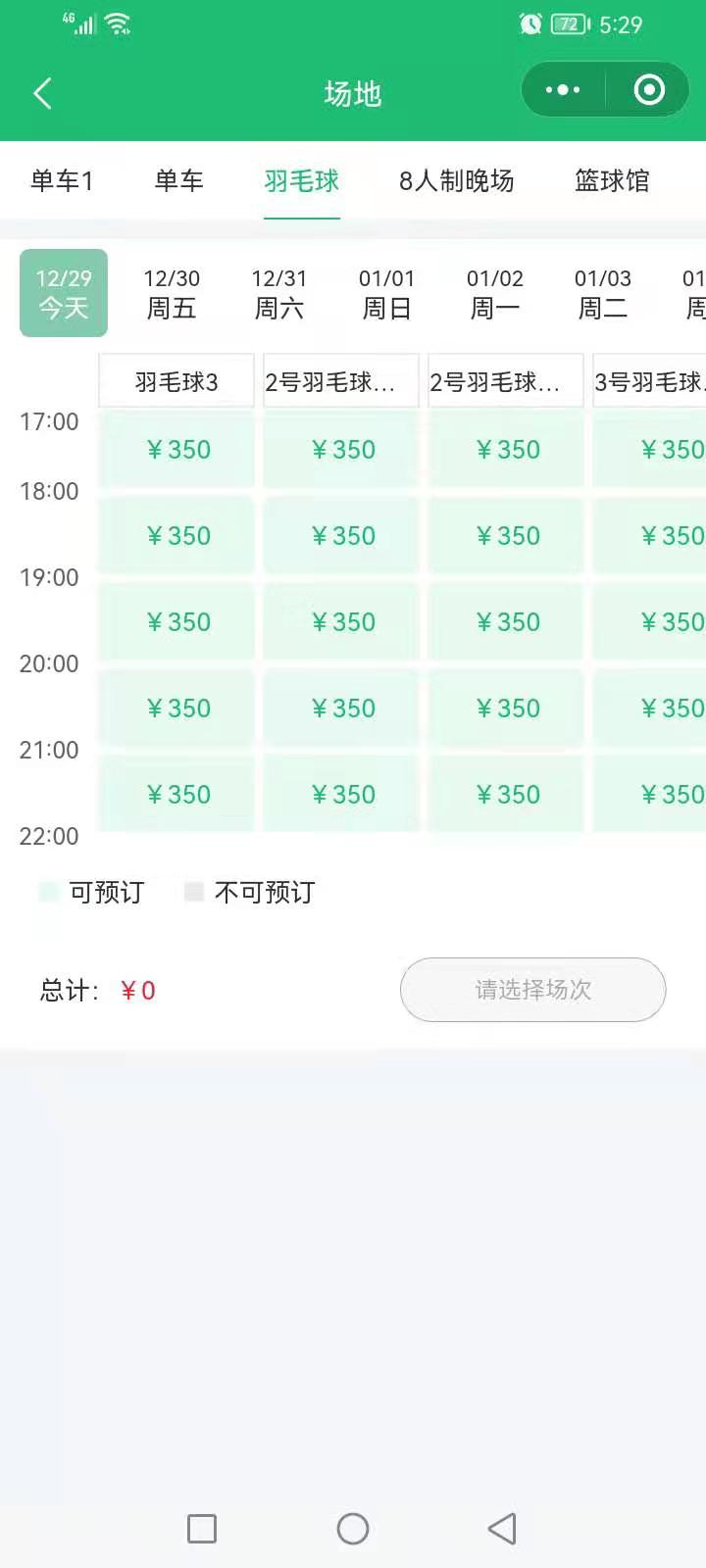Image resolution: width=706 pixels, height=1568 pixels.
Task: Select the date 12/30 周五
Action: pyautogui.click(x=172, y=293)
